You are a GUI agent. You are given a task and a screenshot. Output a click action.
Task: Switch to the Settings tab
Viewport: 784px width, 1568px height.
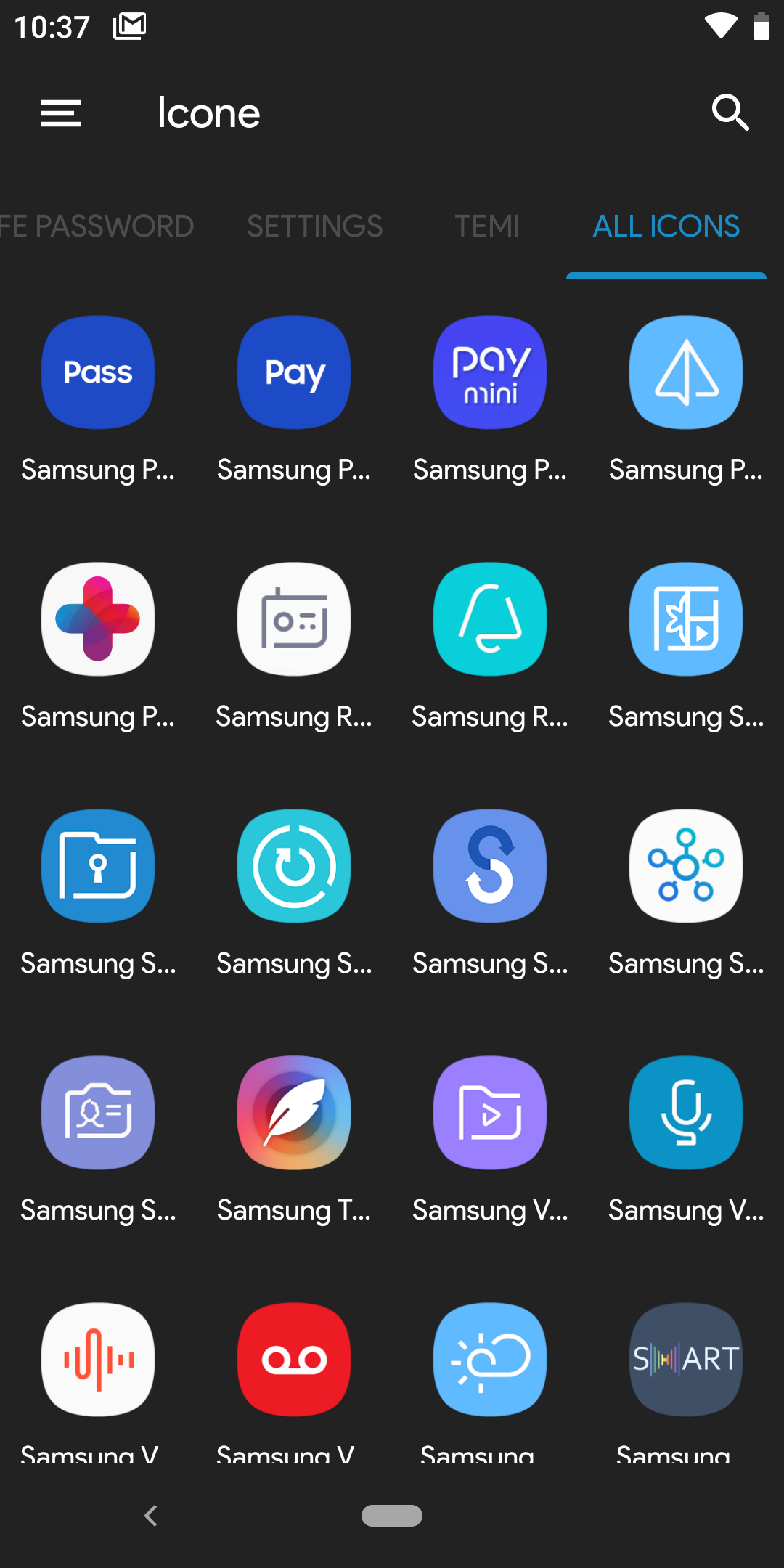click(x=314, y=226)
